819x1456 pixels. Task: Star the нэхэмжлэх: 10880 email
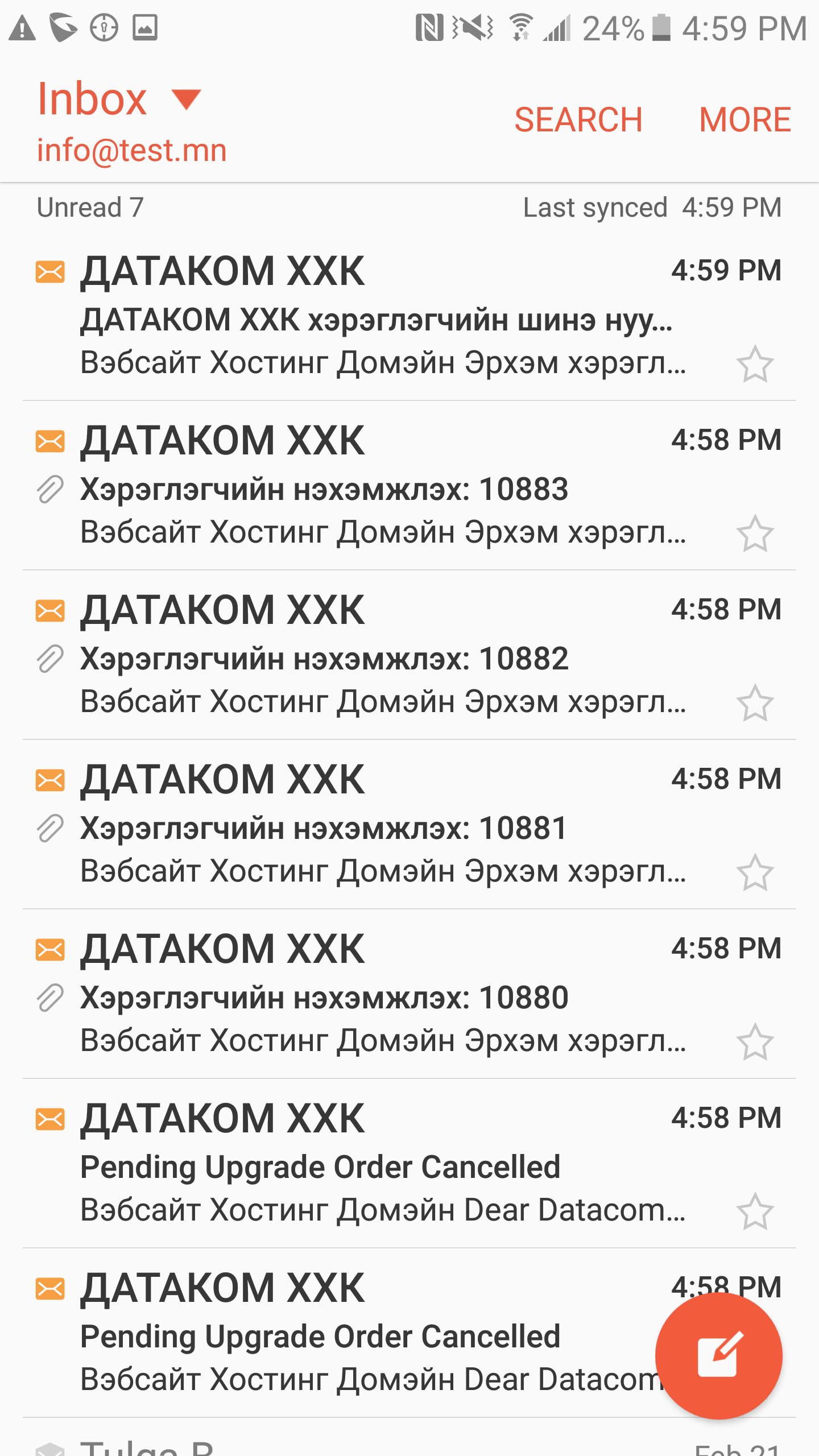click(755, 1042)
